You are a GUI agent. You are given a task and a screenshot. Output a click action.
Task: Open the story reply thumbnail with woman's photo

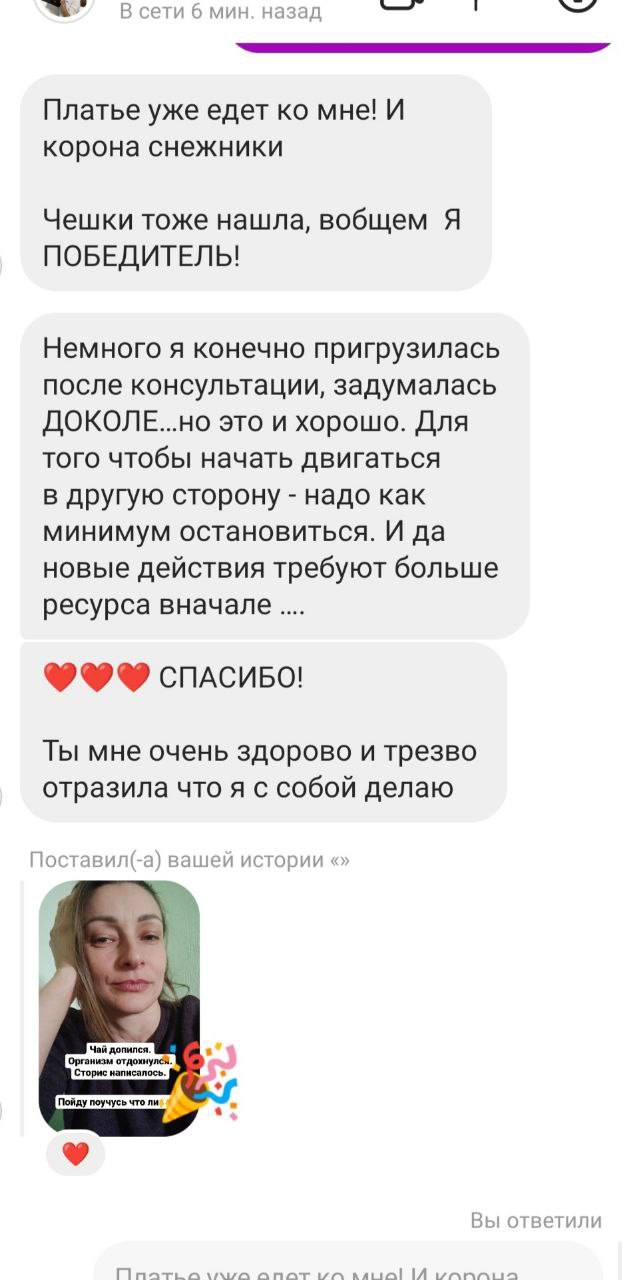pyautogui.click(x=119, y=1006)
